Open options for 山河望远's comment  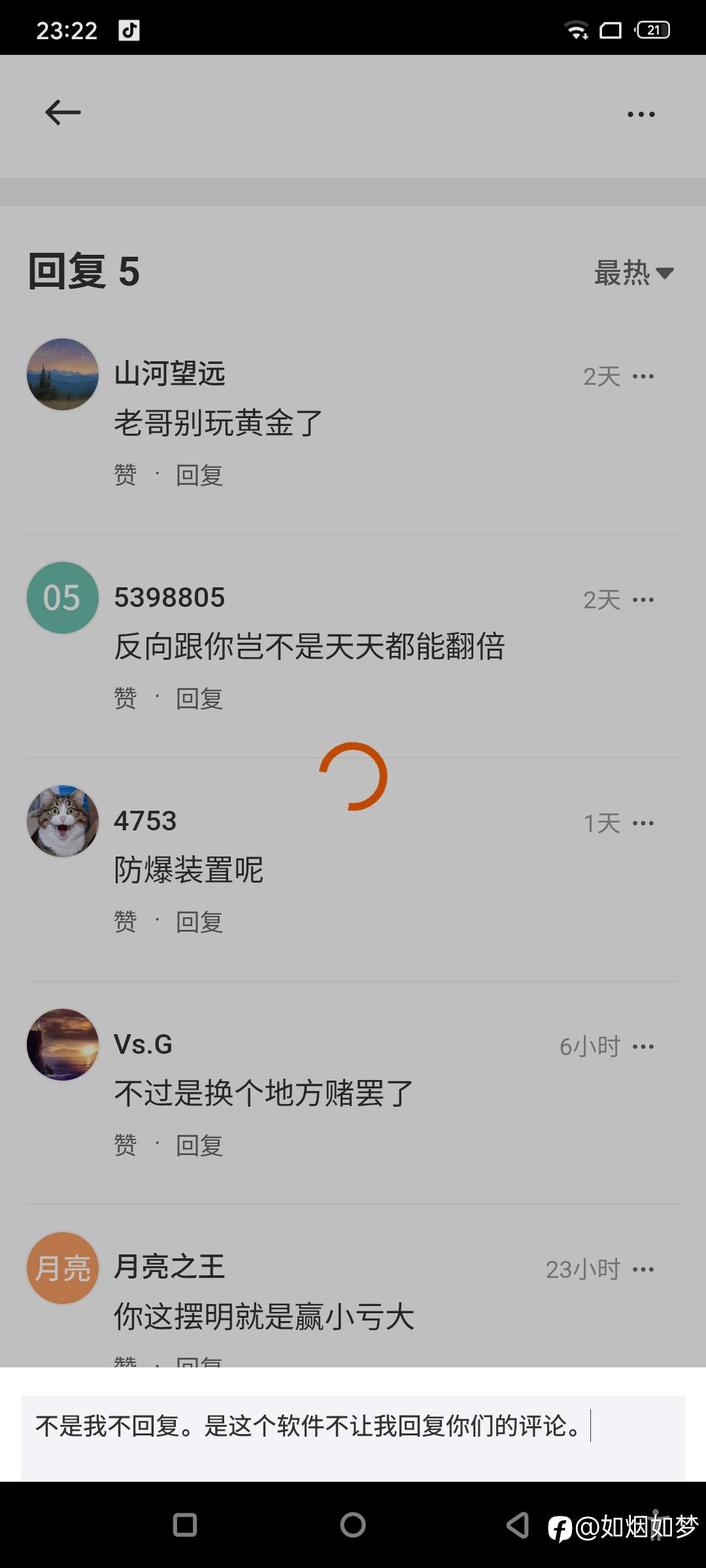click(643, 376)
